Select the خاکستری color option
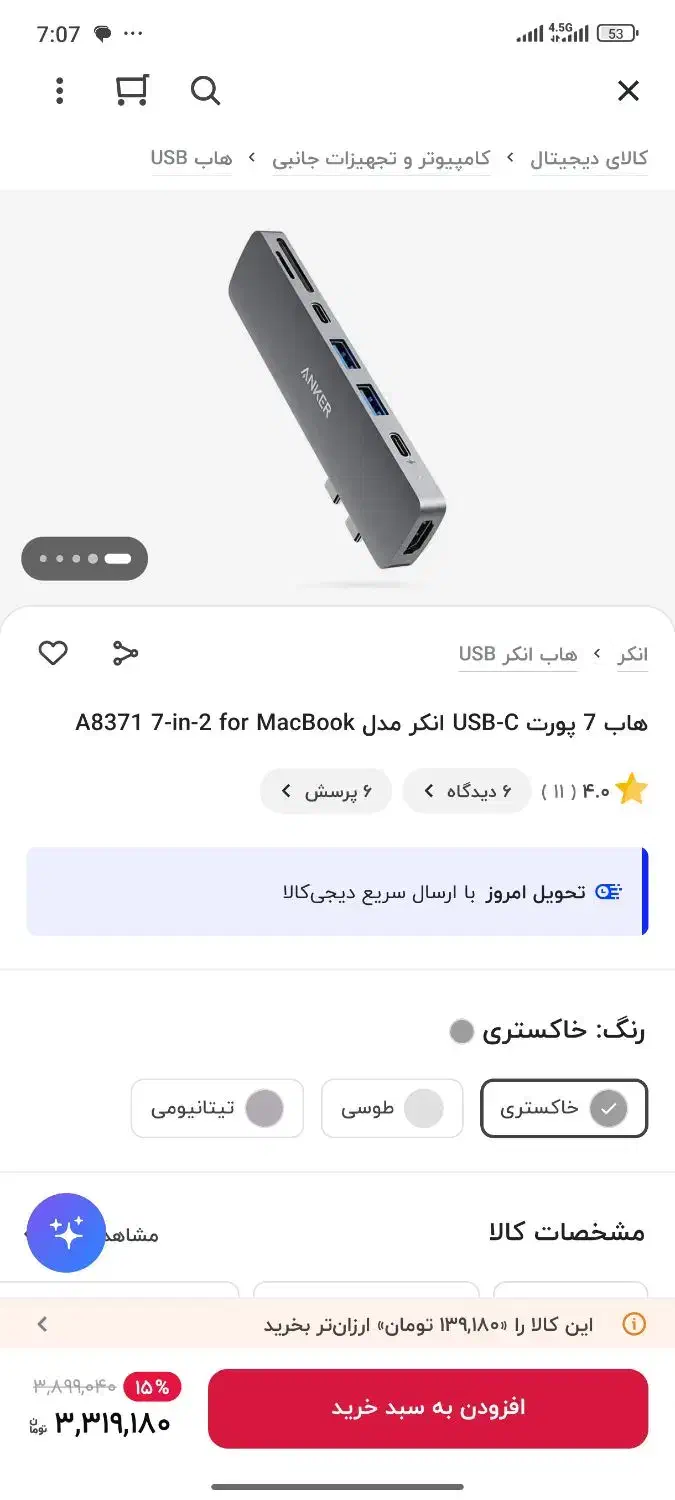 pos(564,1108)
